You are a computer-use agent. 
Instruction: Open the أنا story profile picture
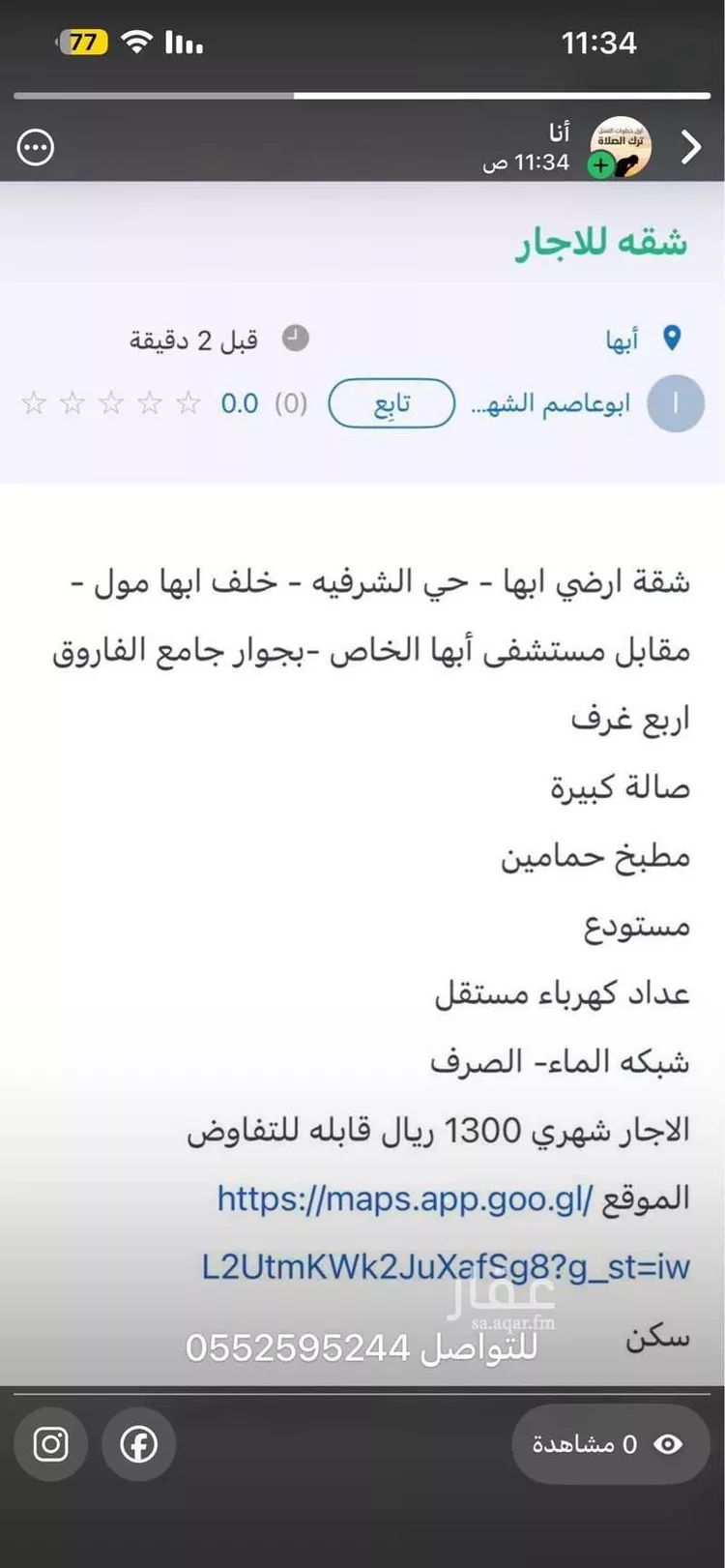pyautogui.click(x=623, y=146)
